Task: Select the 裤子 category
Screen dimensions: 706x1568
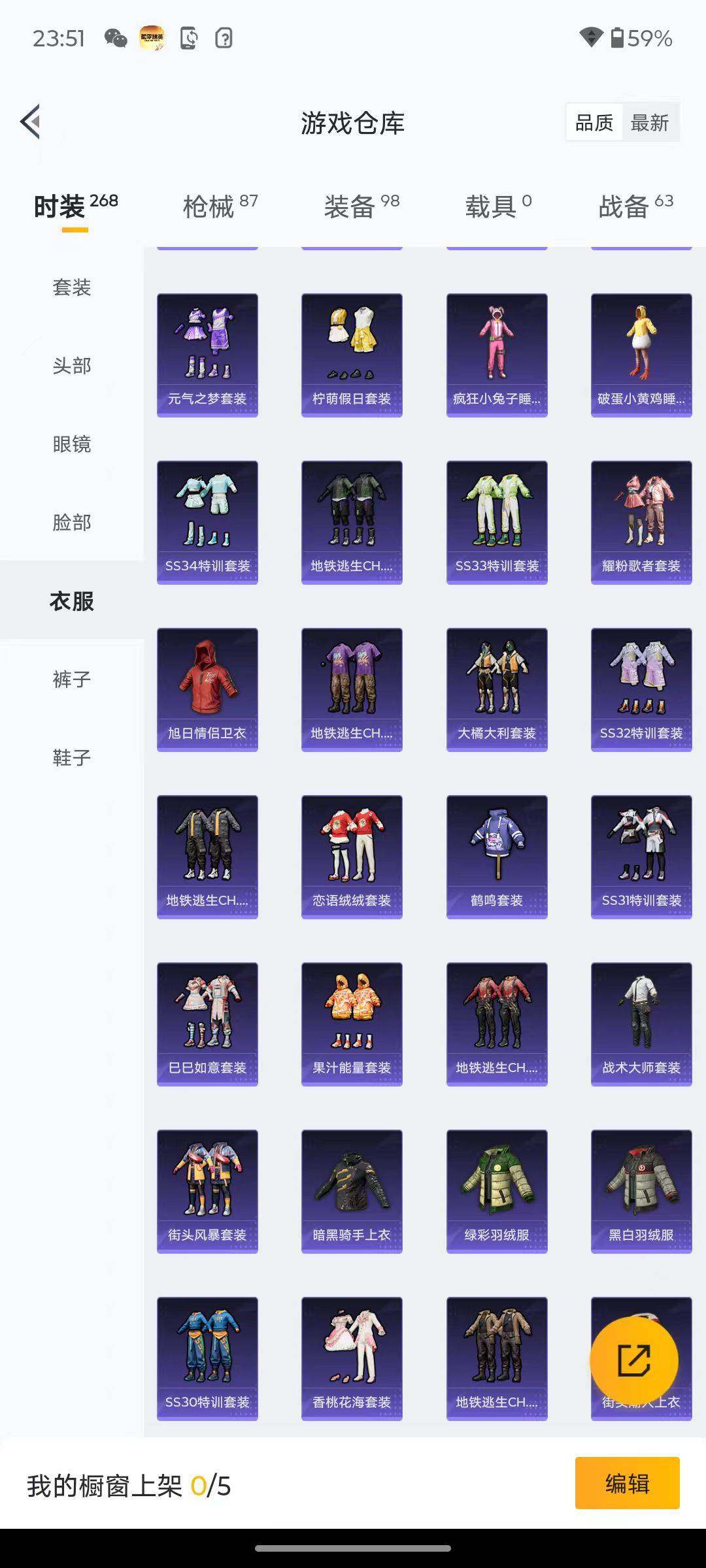Action: (x=72, y=679)
